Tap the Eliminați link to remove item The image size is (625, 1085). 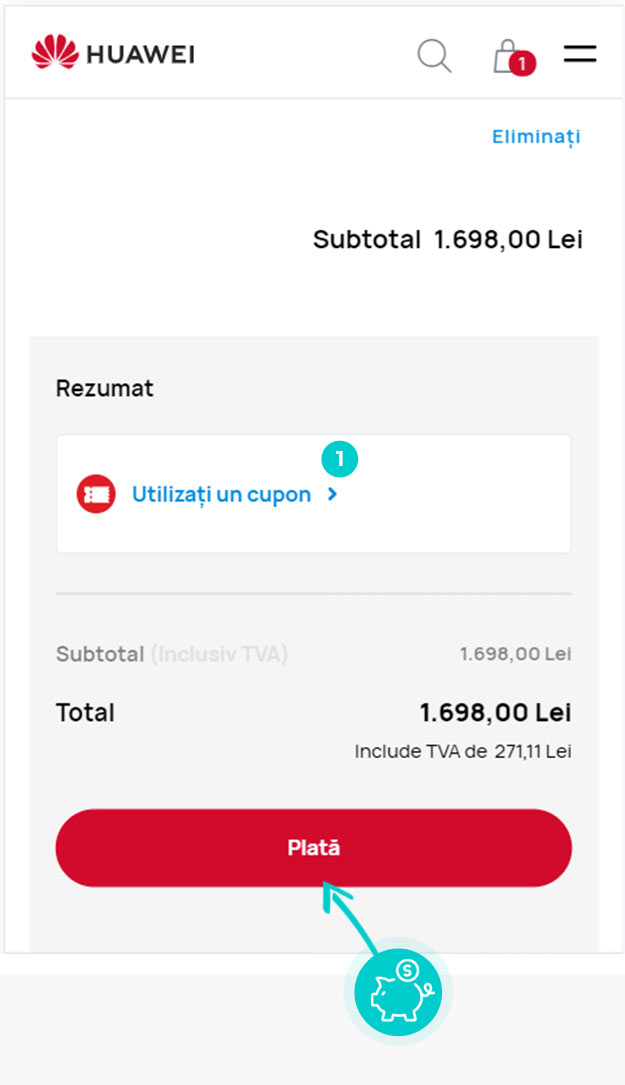[536, 137]
